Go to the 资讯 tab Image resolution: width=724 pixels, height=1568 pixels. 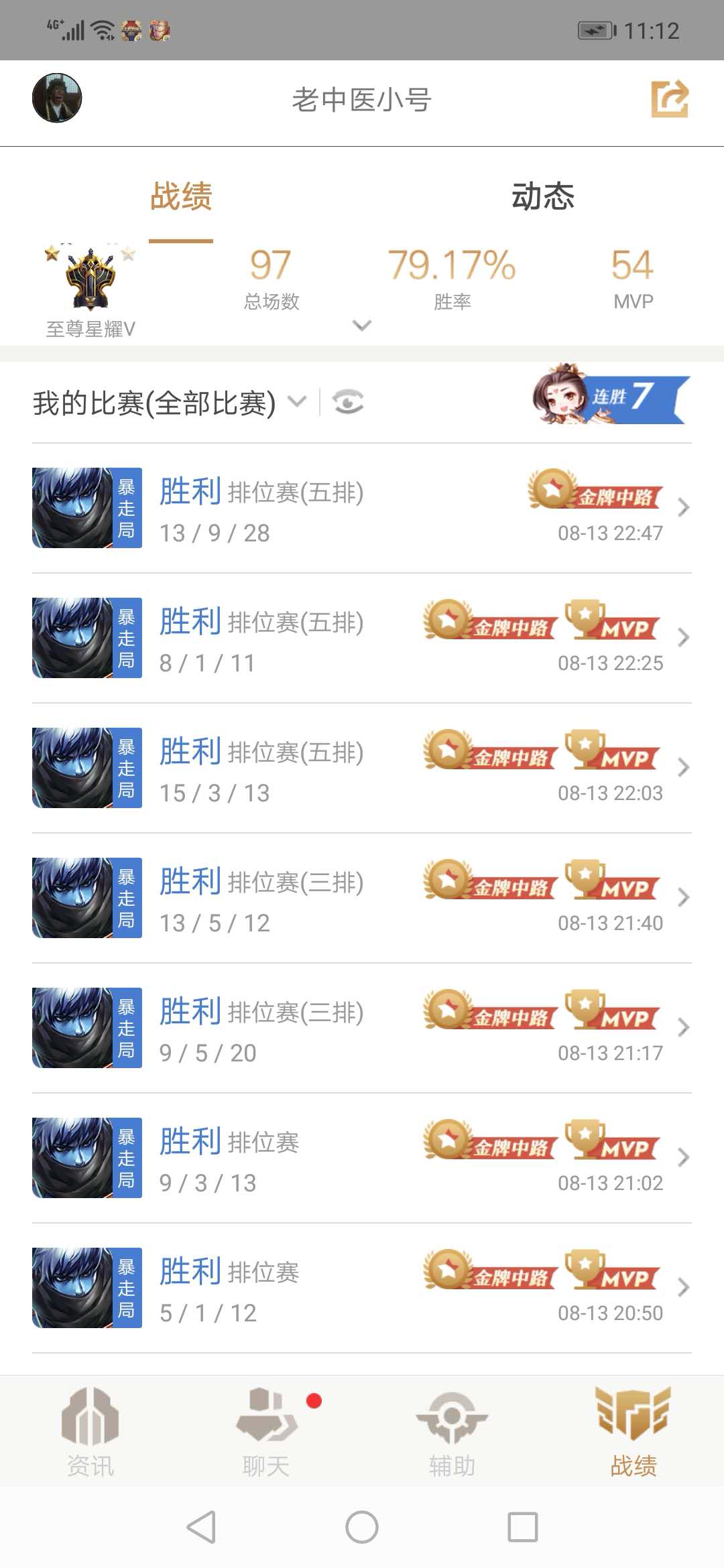click(x=90, y=1431)
